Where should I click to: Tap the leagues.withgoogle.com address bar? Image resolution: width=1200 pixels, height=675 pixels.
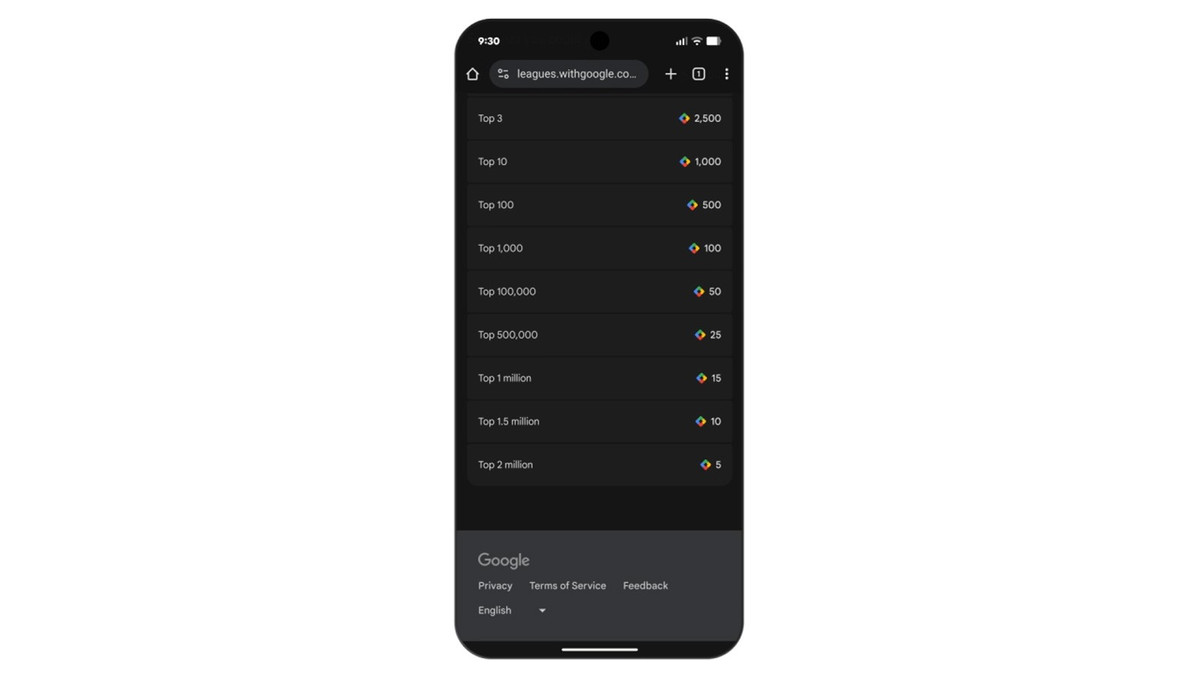576,74
